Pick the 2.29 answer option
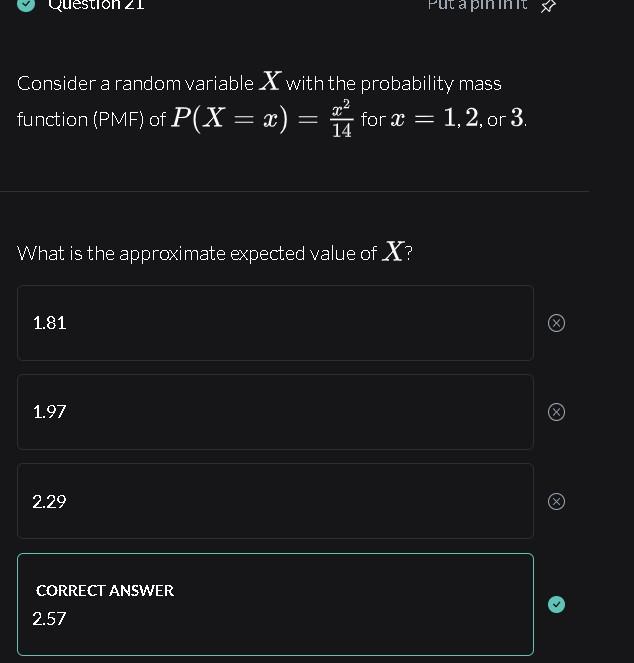 coord(275,501)
